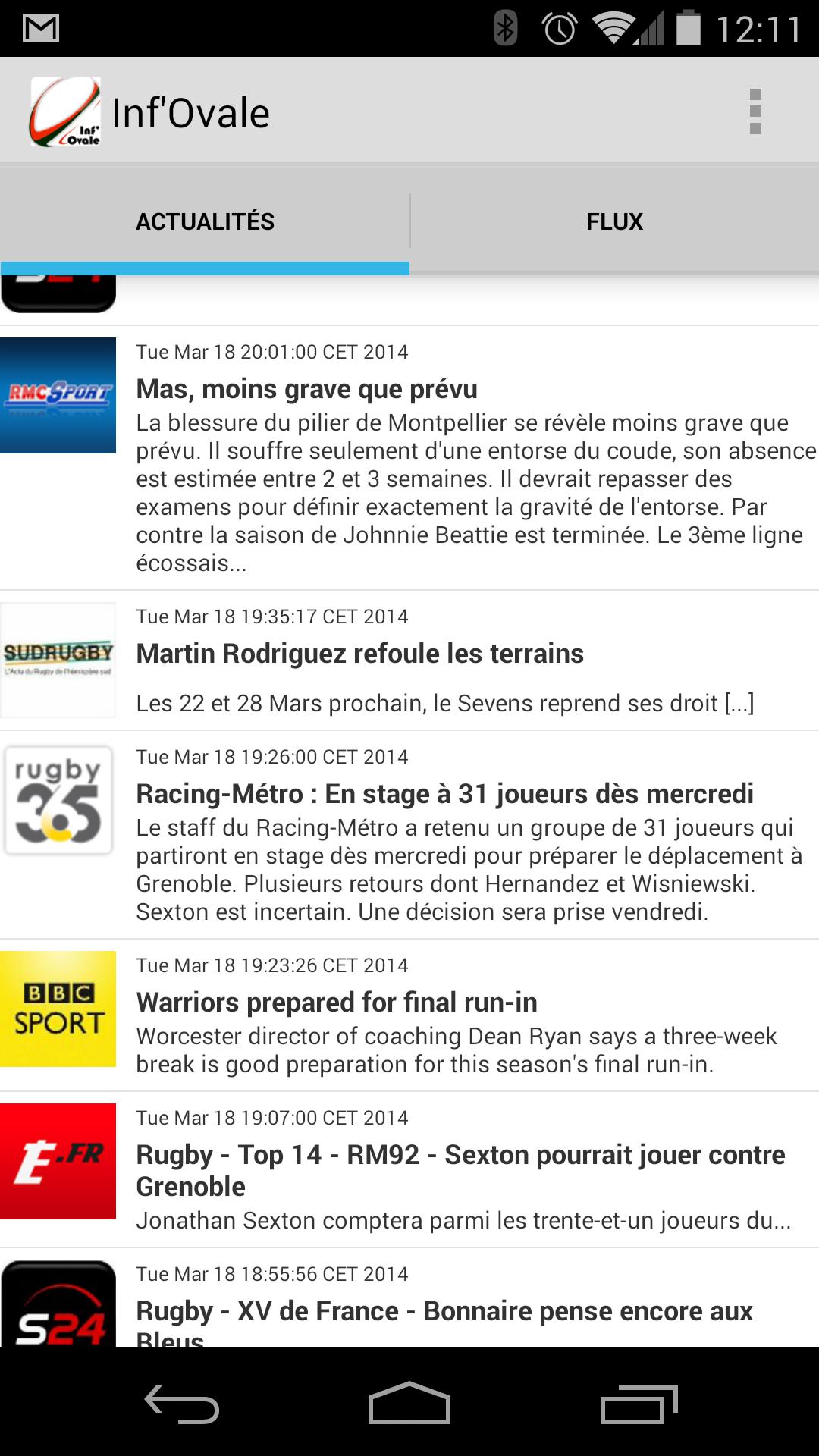Select the ACTUALITÉS tab

205,221
